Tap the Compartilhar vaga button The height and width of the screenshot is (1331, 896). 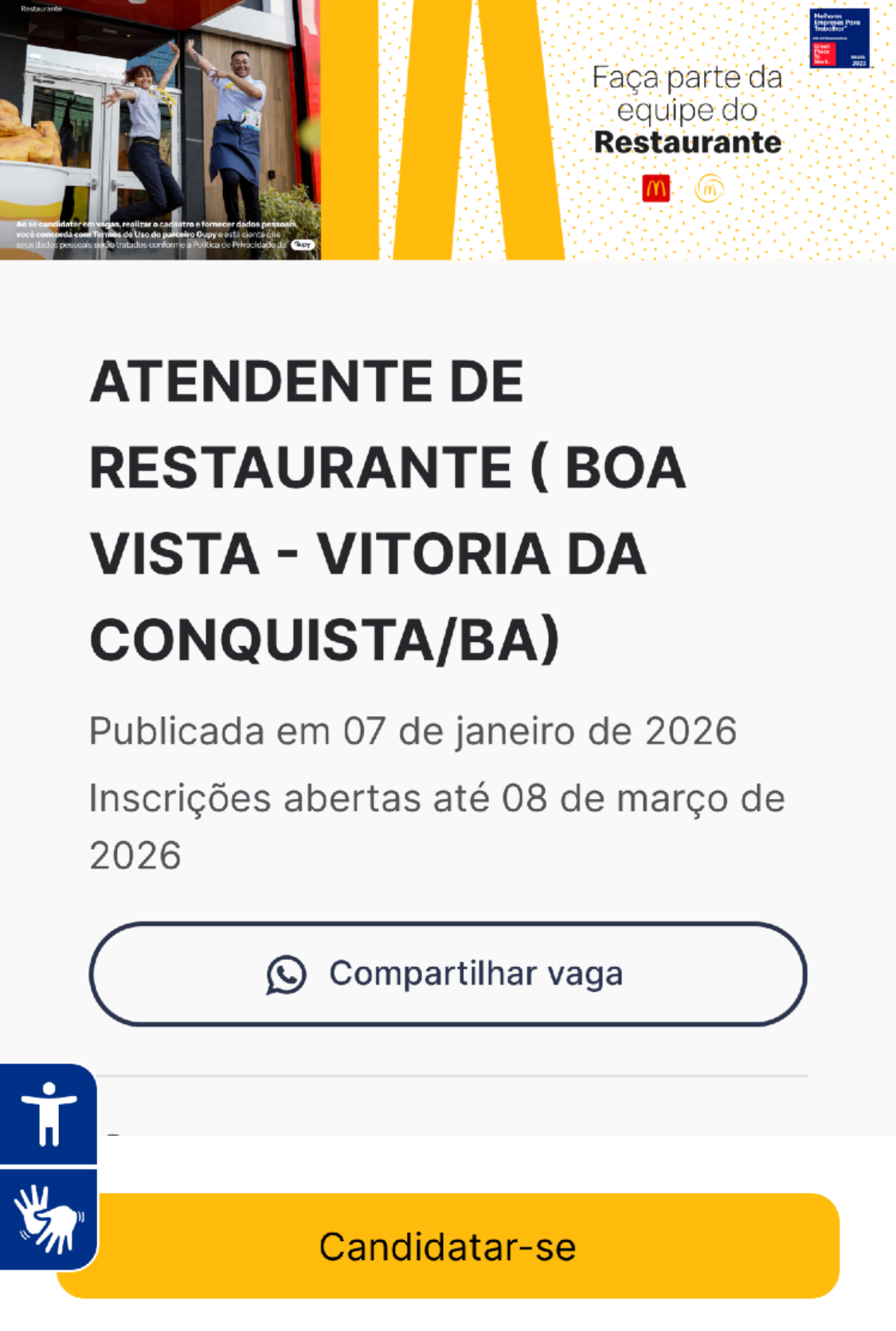(x=448, y=973)
